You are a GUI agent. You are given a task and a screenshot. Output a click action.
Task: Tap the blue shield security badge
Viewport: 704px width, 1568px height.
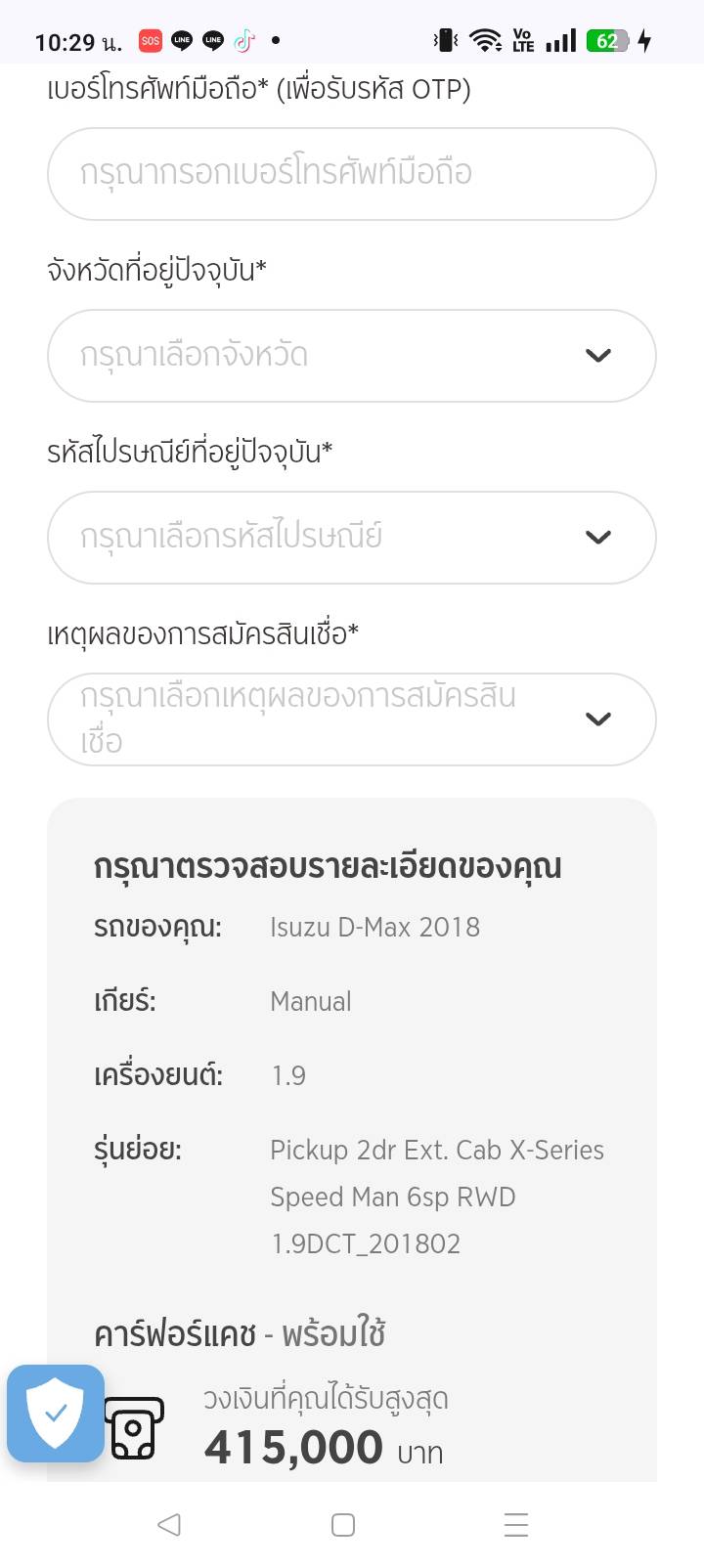[56, 1413]
